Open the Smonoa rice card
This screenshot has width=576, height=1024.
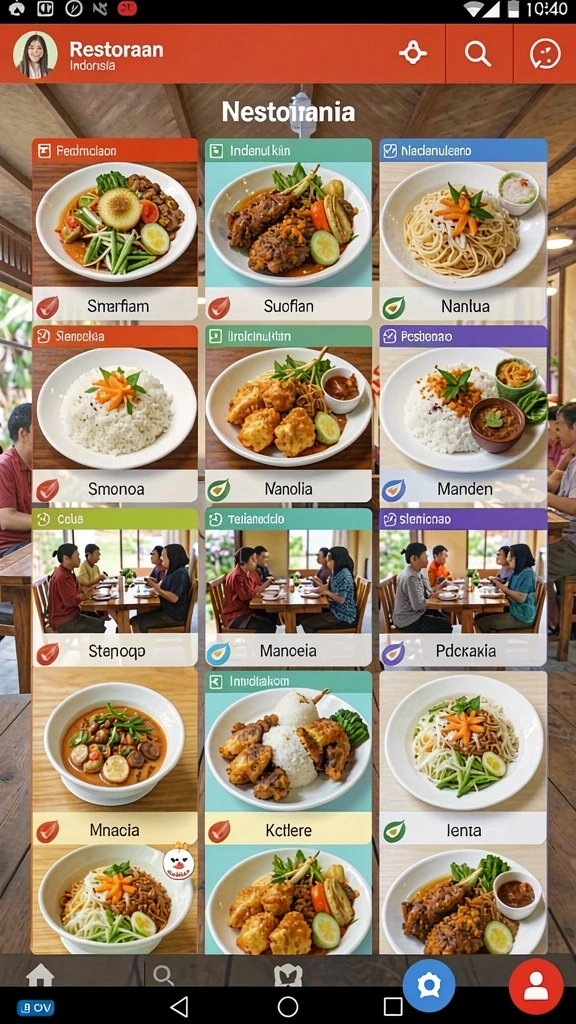(x=115, y=414)
